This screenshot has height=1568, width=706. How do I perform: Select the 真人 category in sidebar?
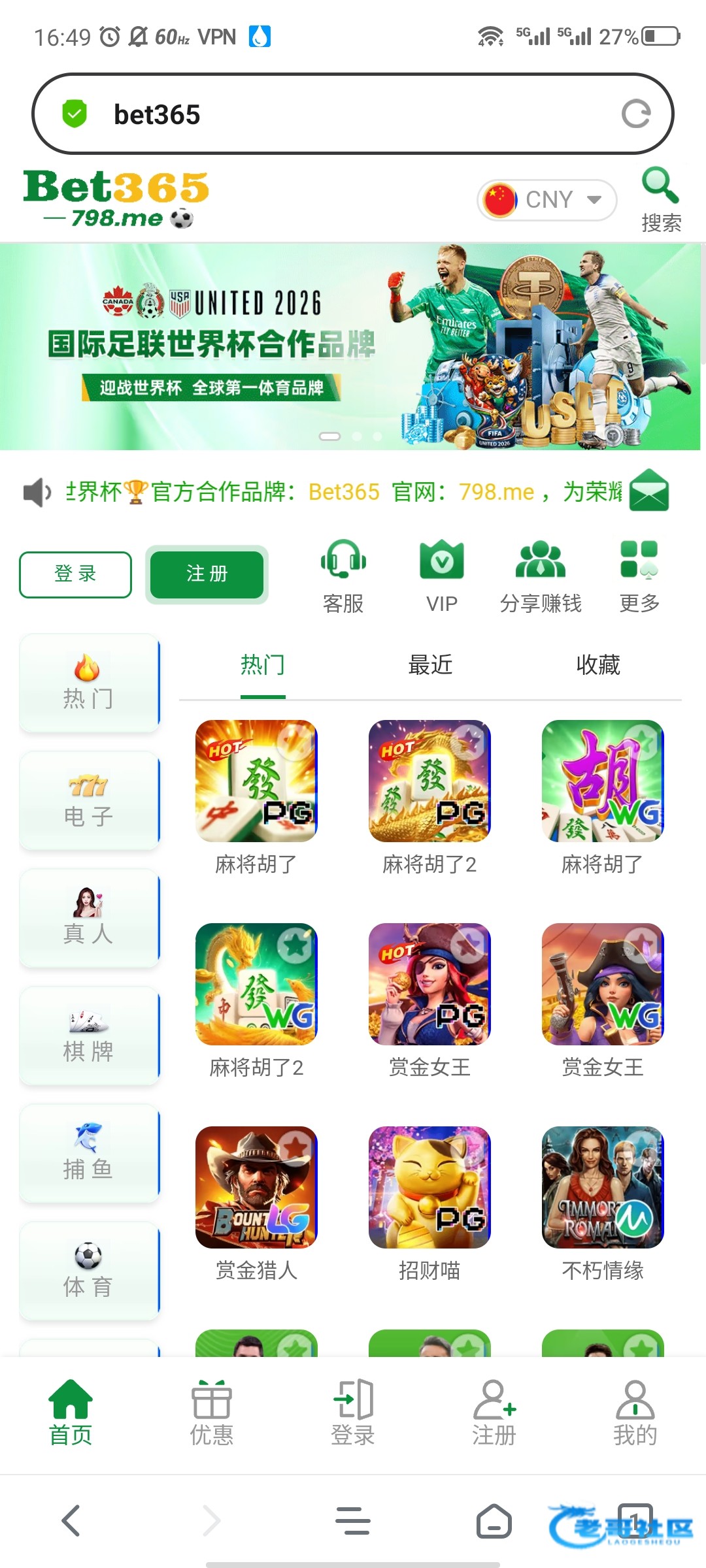(x=89, y=918)
